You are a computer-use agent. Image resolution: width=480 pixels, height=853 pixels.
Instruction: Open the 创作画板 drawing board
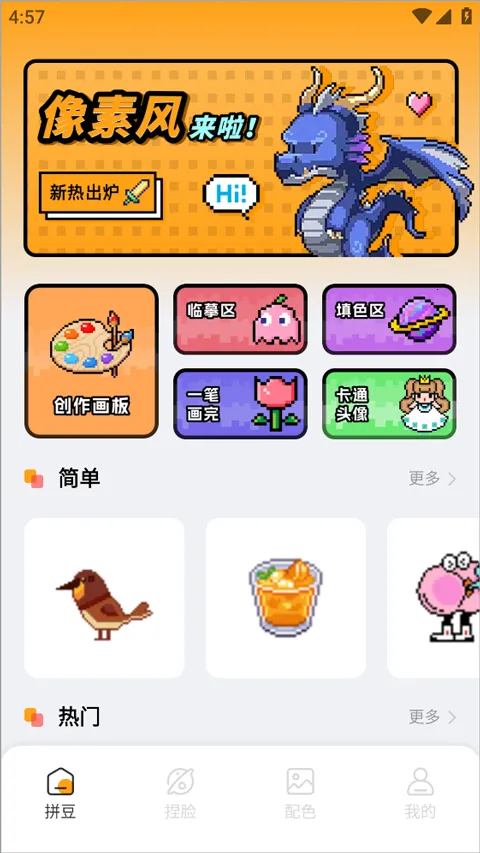point(91,361)
